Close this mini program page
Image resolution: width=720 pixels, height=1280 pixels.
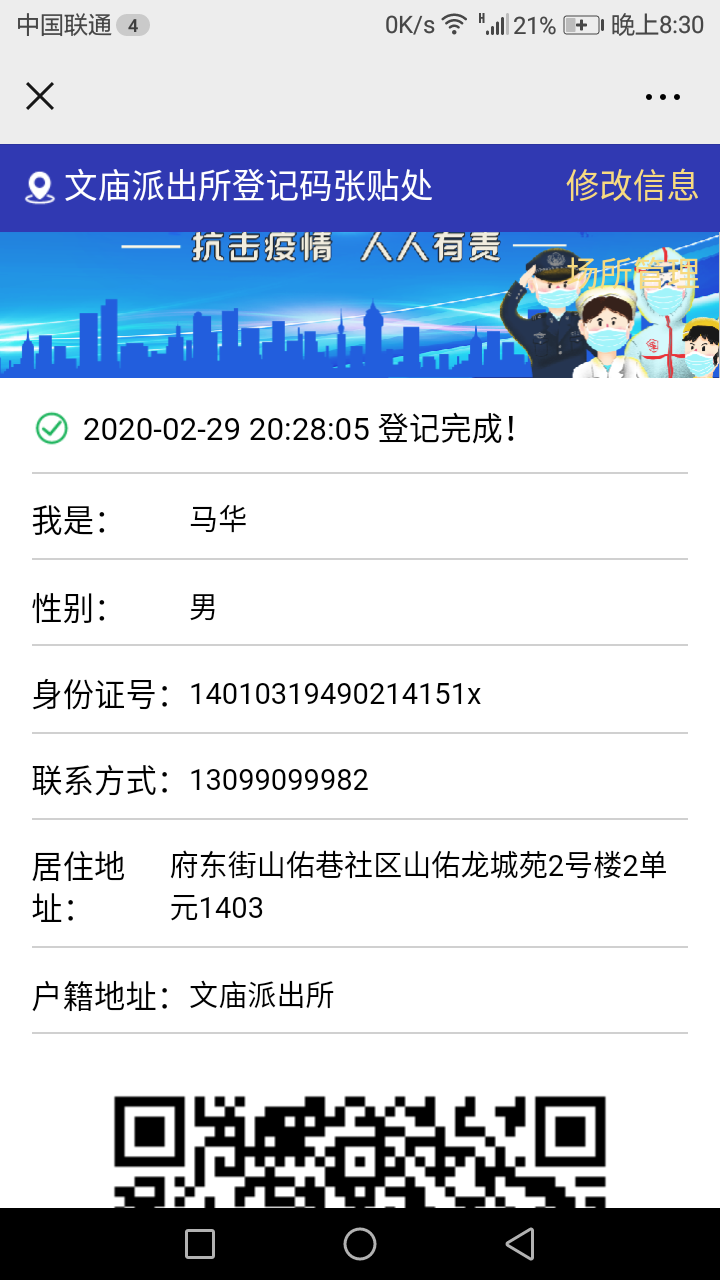tap(40, 96)
